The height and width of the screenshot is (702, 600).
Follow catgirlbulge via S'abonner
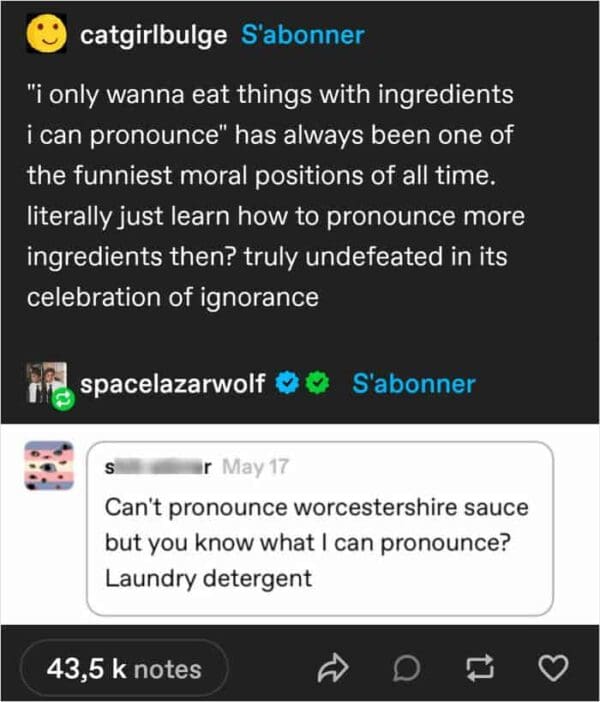pyautogui.click(x=303, y=35)
